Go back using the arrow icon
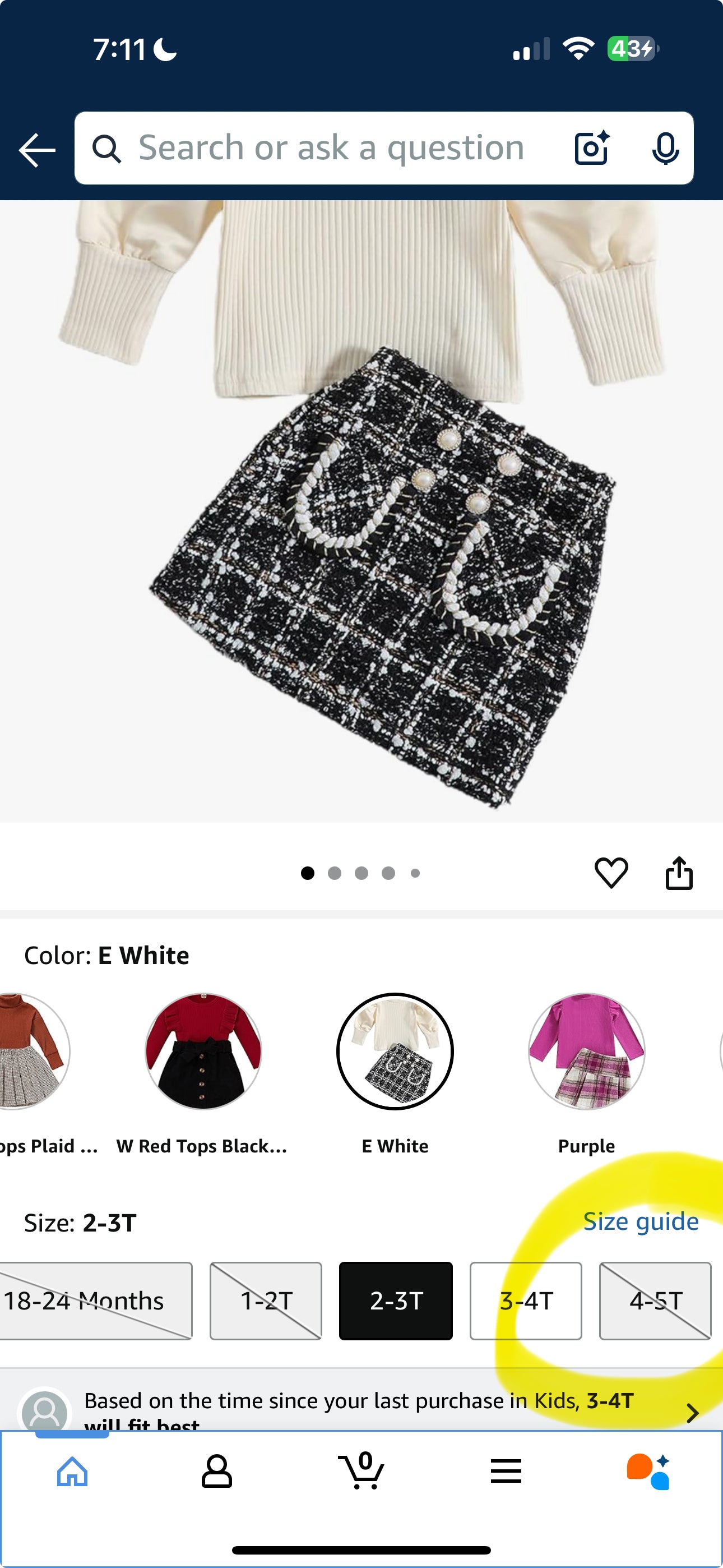Image resolution: width=723 pixels, height=1568 pixels. (36, 149)
